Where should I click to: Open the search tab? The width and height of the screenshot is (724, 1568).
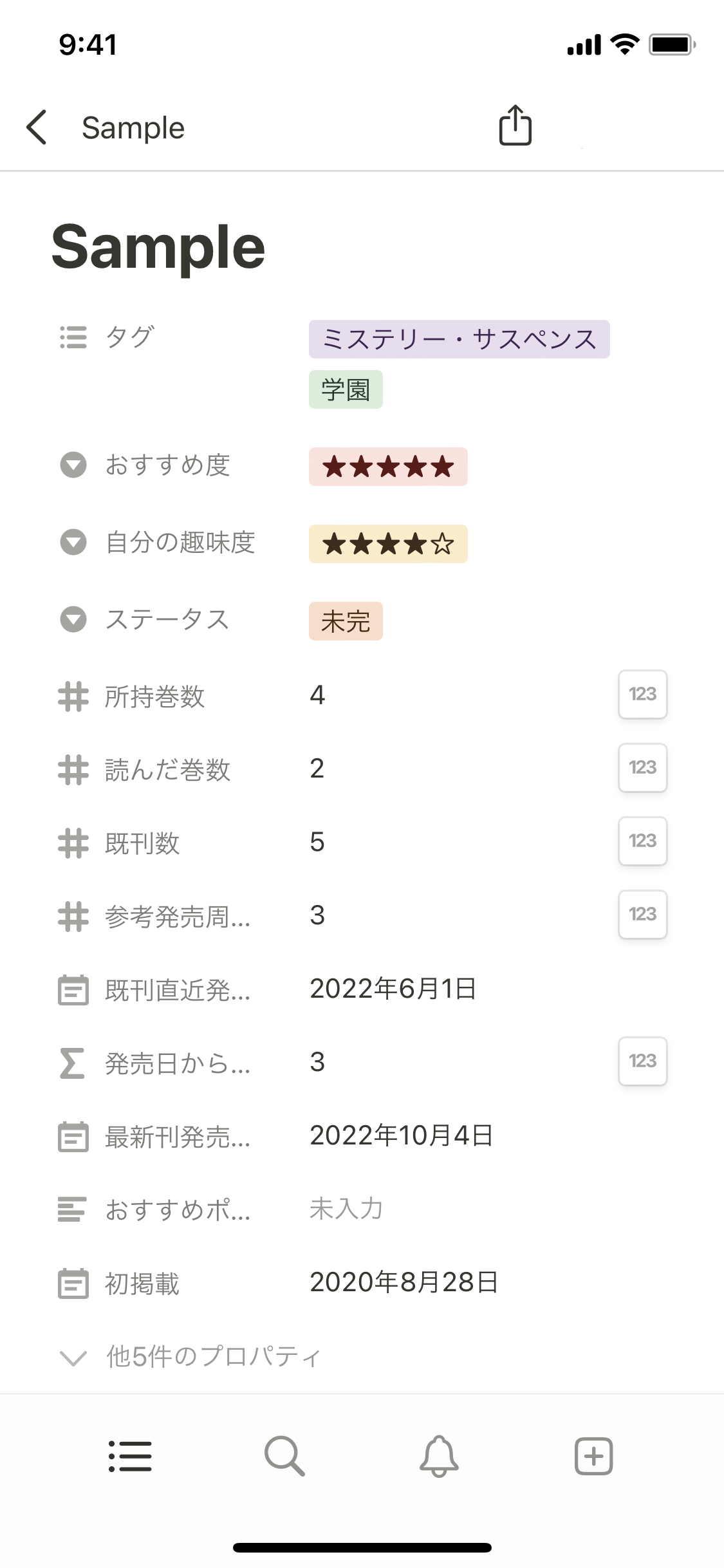(x=284, y=1456)
